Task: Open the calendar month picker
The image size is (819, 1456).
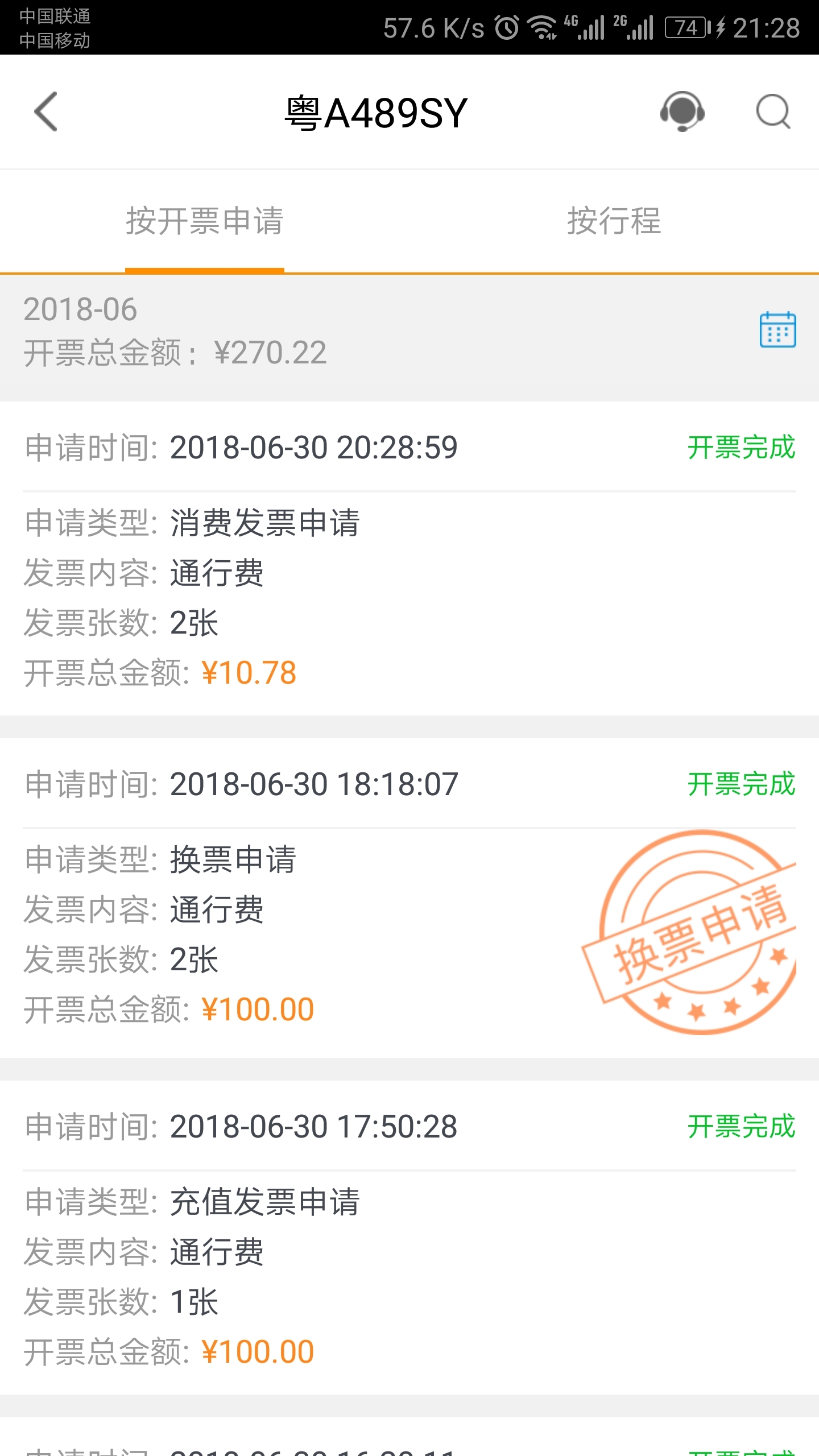Action: pyautogui.click(x=777, y=330)
